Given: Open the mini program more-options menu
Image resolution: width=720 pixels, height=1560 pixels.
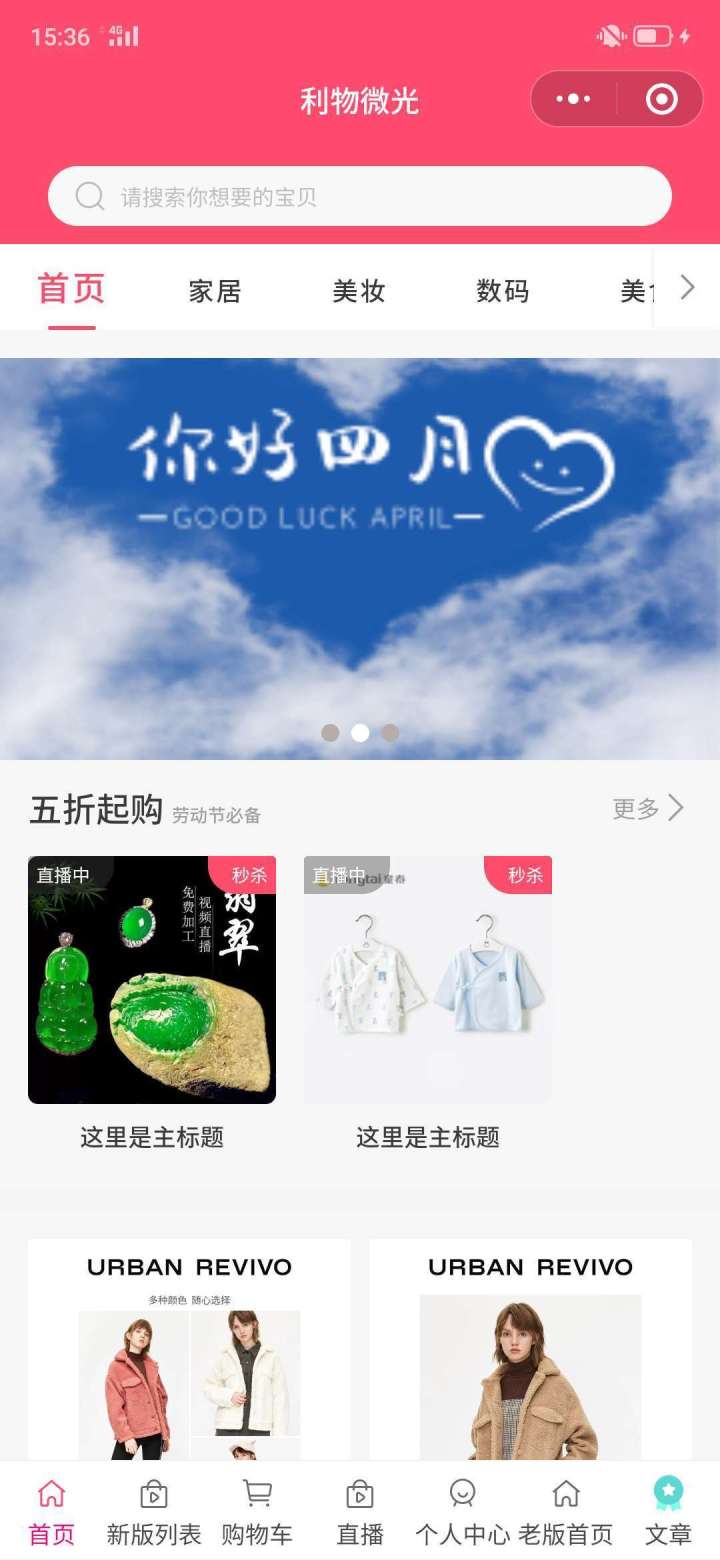Looking at the screenshot, I should click(x=573, y=99).
